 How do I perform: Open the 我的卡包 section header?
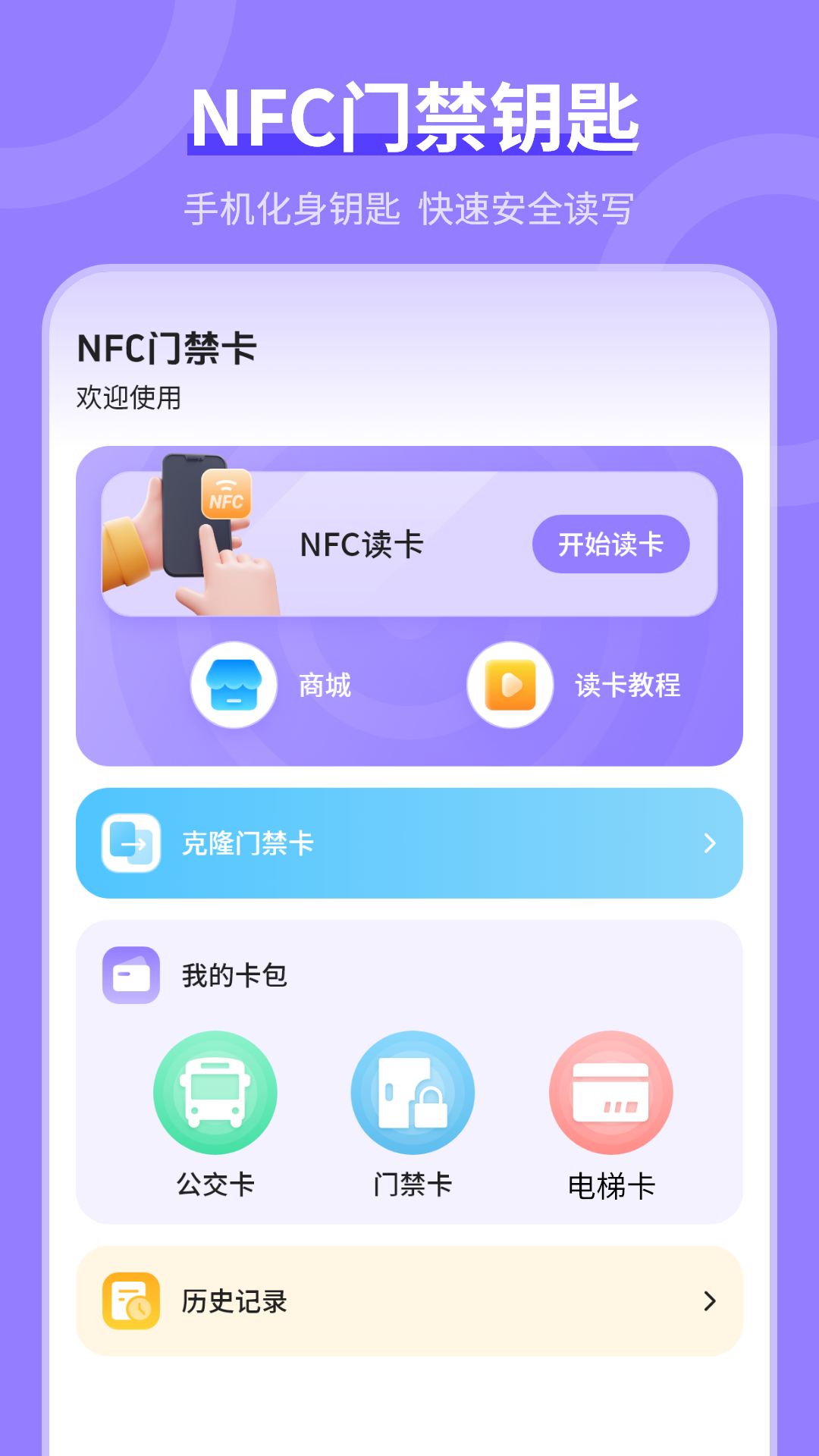coord(234,974)
